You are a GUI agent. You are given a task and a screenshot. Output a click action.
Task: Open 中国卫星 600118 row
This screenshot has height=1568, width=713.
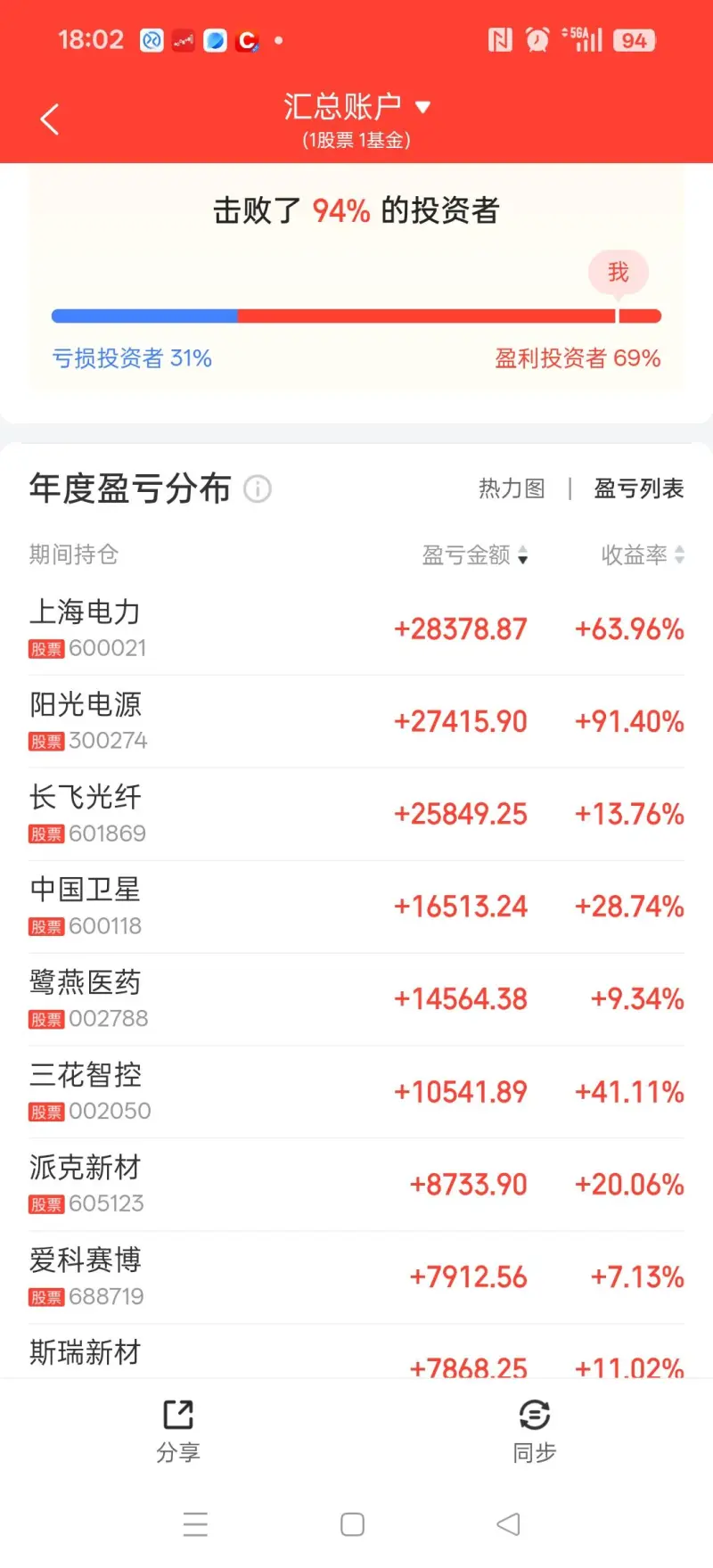pyautogui.click(x=356, y=907)
